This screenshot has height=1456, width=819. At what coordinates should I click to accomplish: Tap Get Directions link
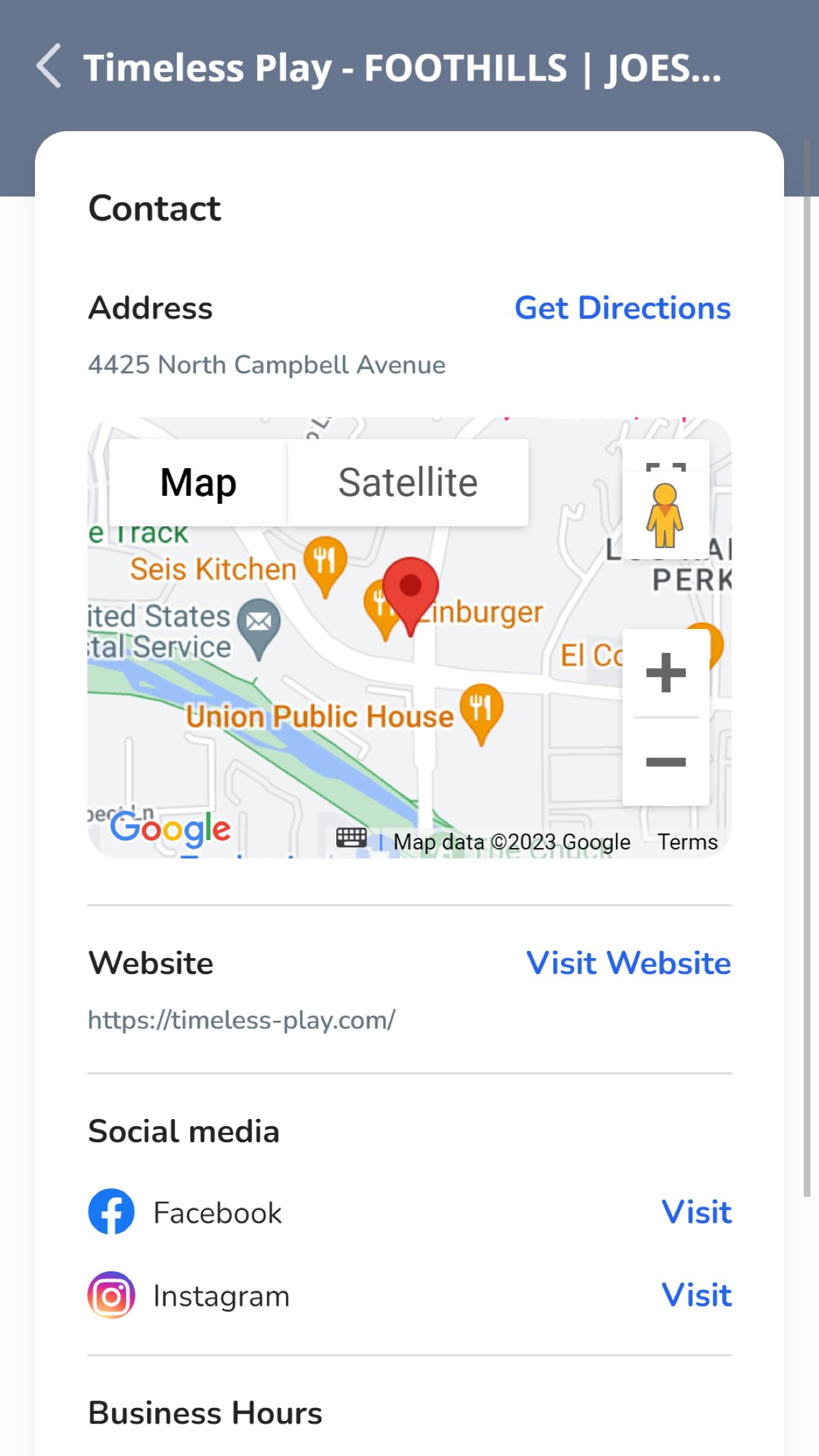pyautogui.click(x=622, y=308)
